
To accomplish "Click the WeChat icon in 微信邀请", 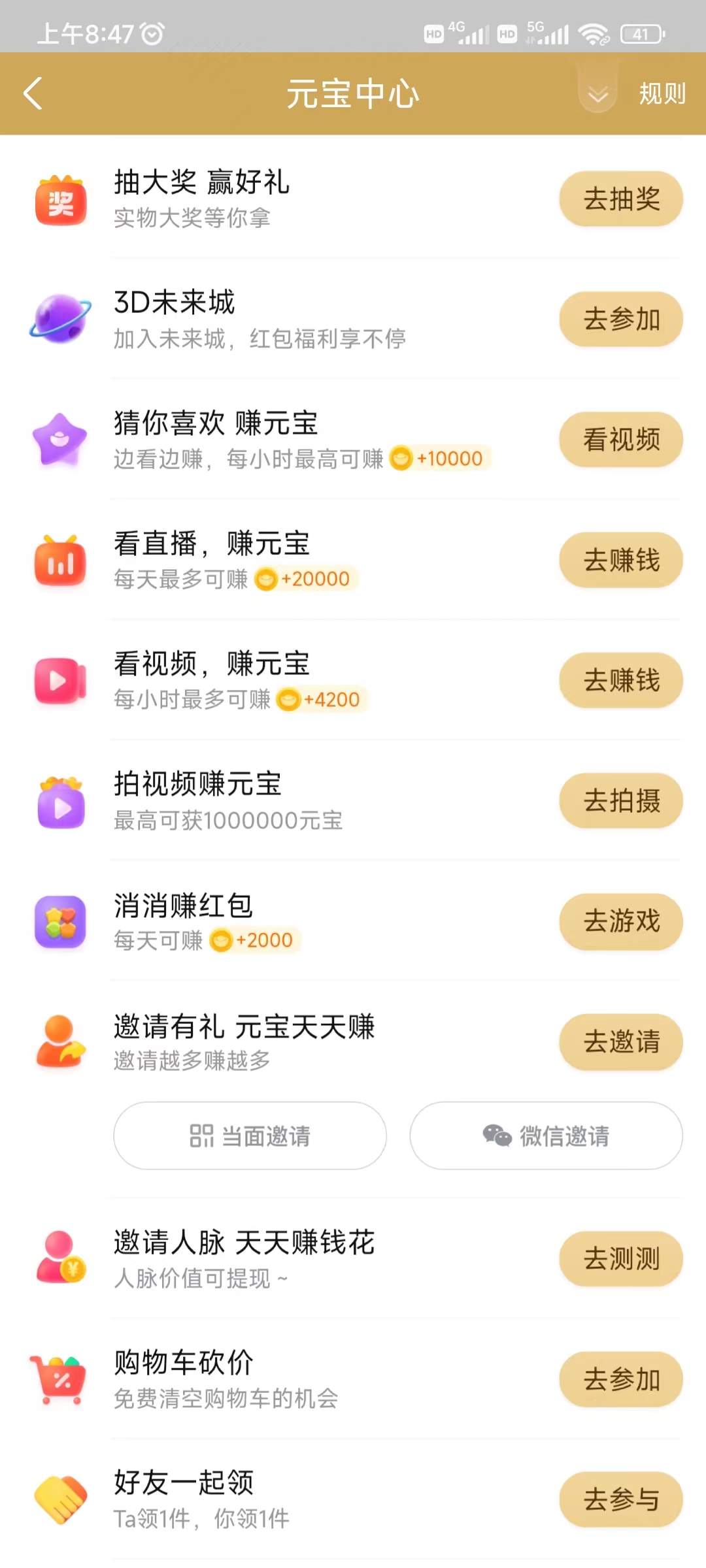I will [x=496, y=1135].
